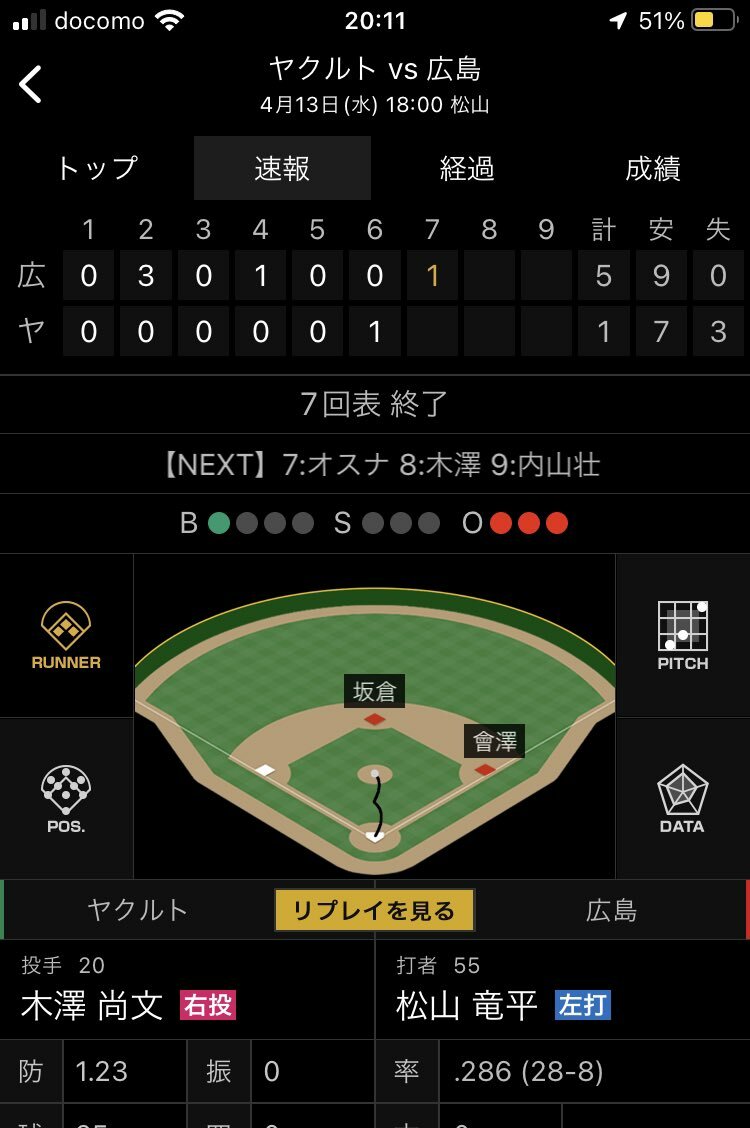Tap リプレイを見る to watch the replay
The height and width of the screenshot is (1128, 750).
[374, 910]
